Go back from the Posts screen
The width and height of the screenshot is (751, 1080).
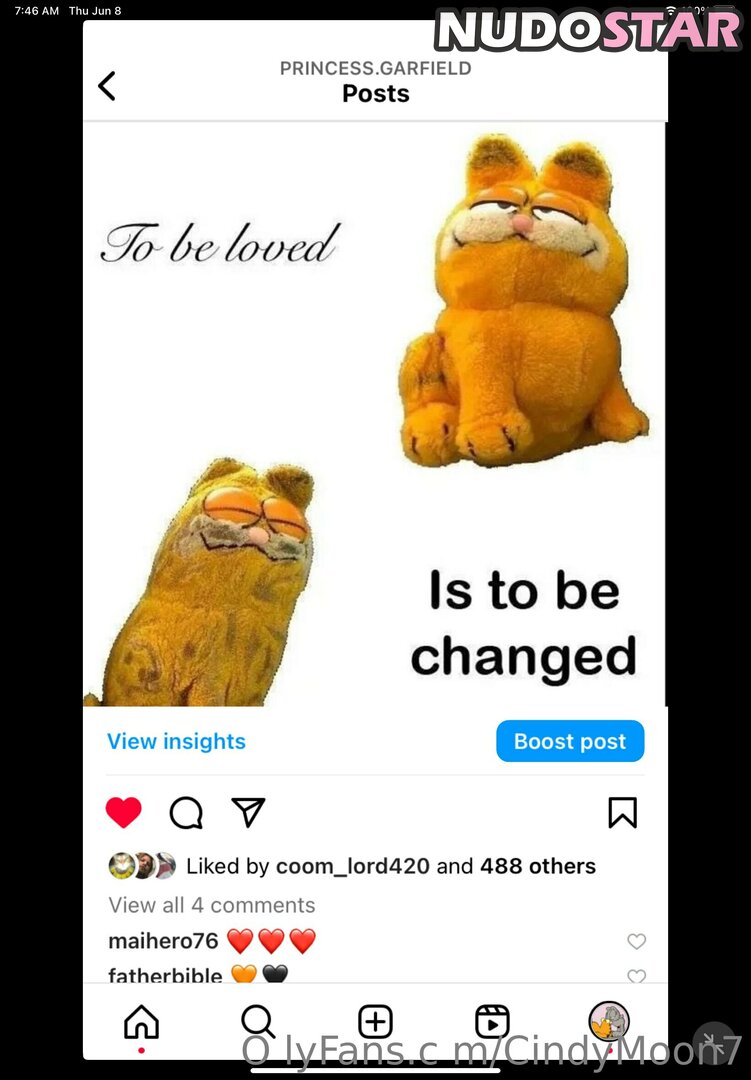(x=107, y=86)
